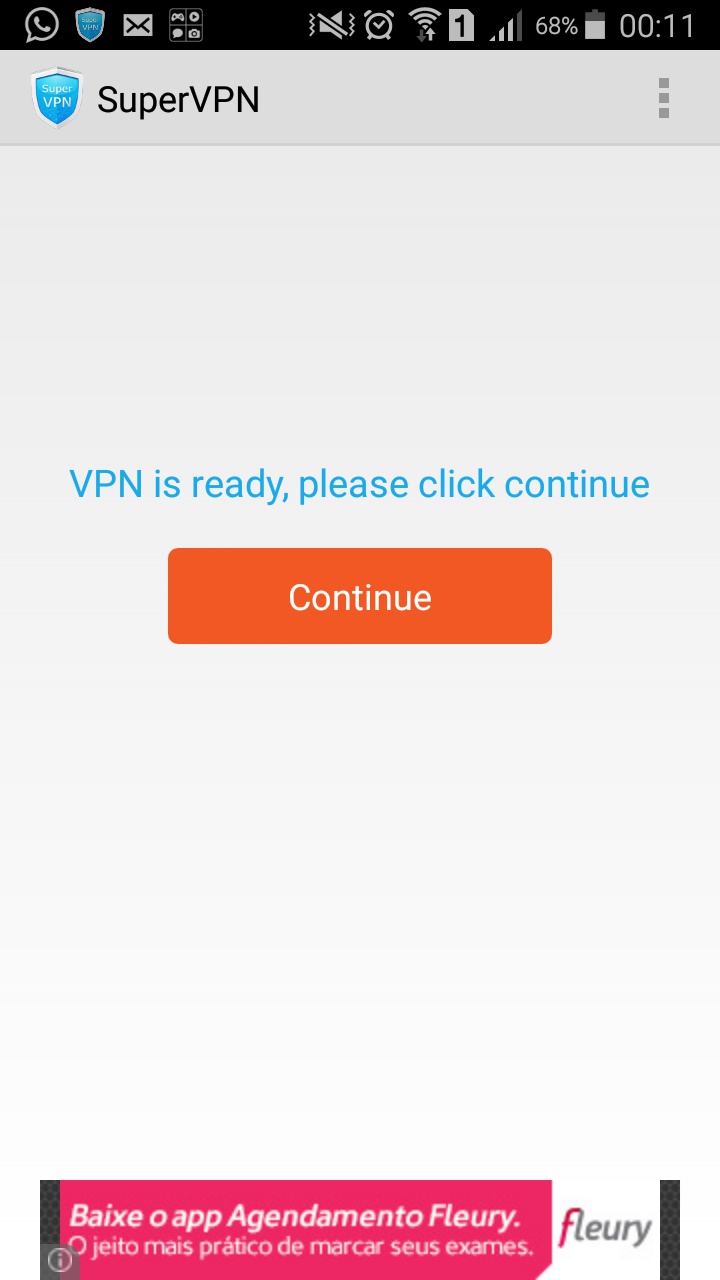This screenshot has width=720, height=1280.
Task: Open the overflow menu in SuperVPN
Action: (664, 99)
